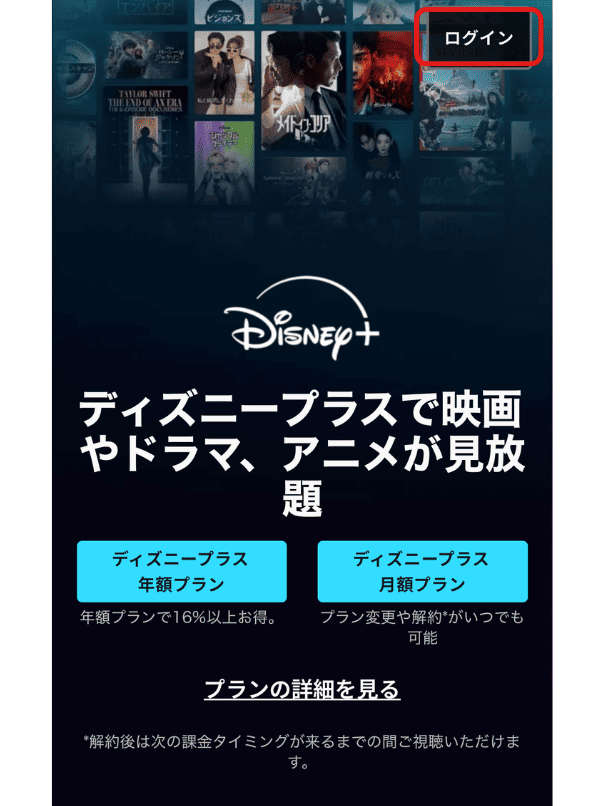Open the プランの詳細を見る link
Viewport: 604px width, 806px height.
[x=302, y=689]
